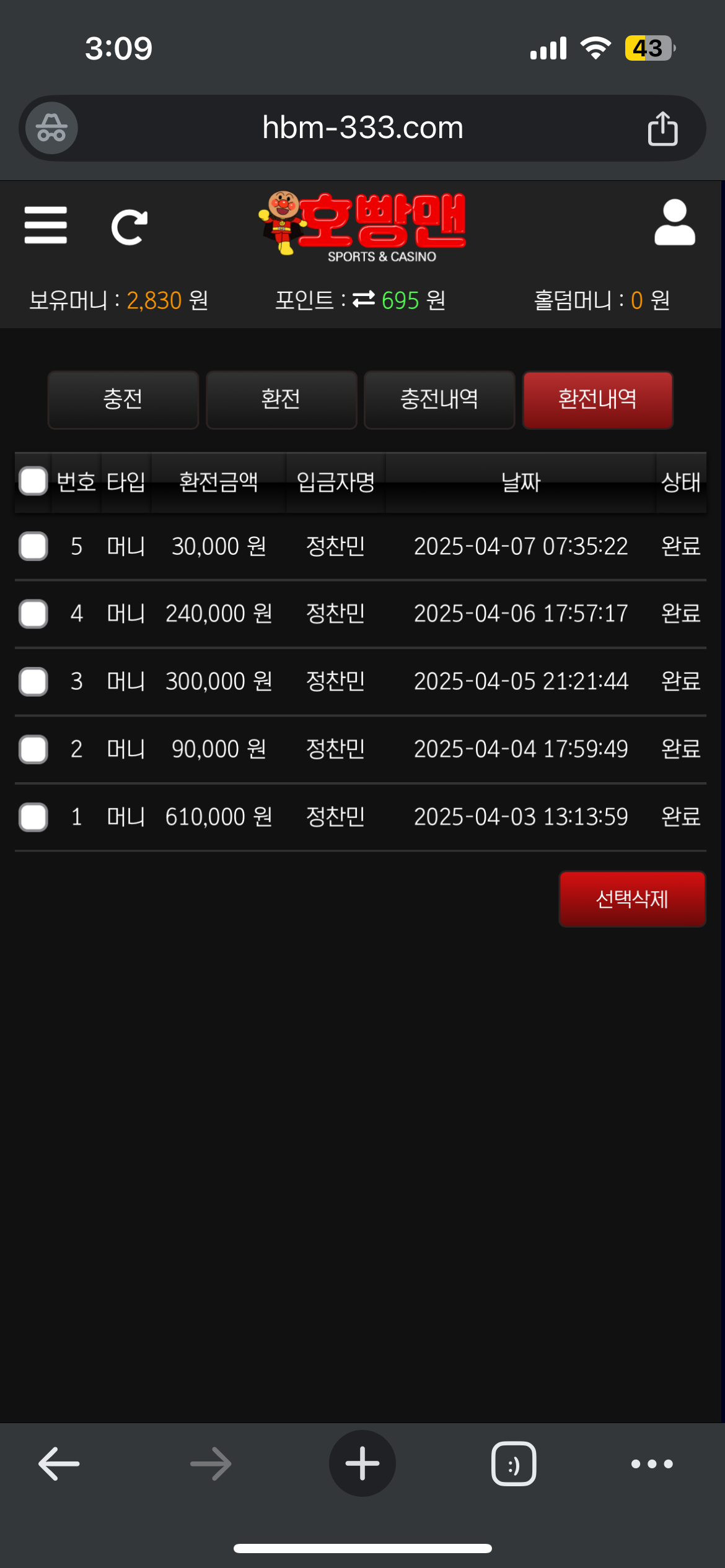Tap the point exchange arrows icon
This screenshot has height=1568, width=725.
364,300
